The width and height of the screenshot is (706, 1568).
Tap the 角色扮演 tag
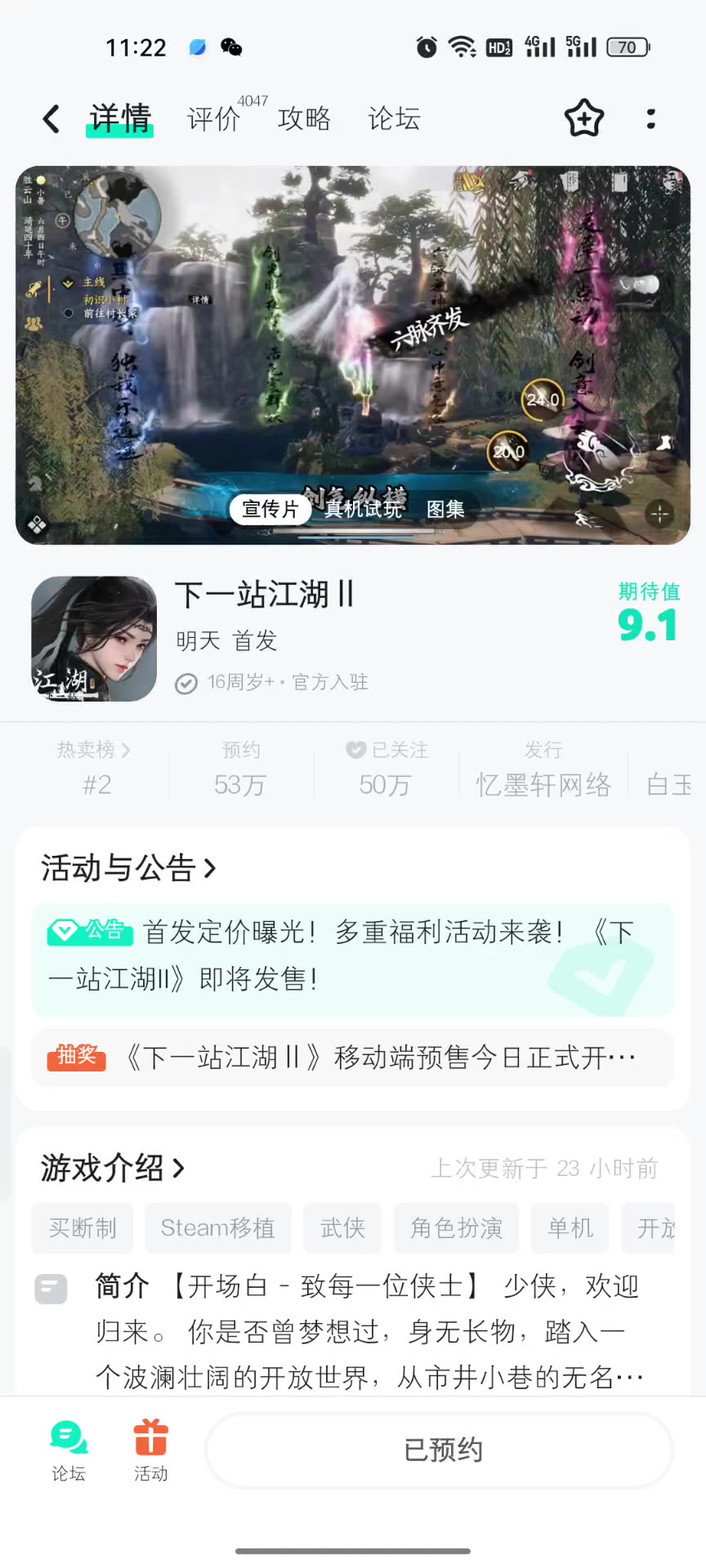456,1228
